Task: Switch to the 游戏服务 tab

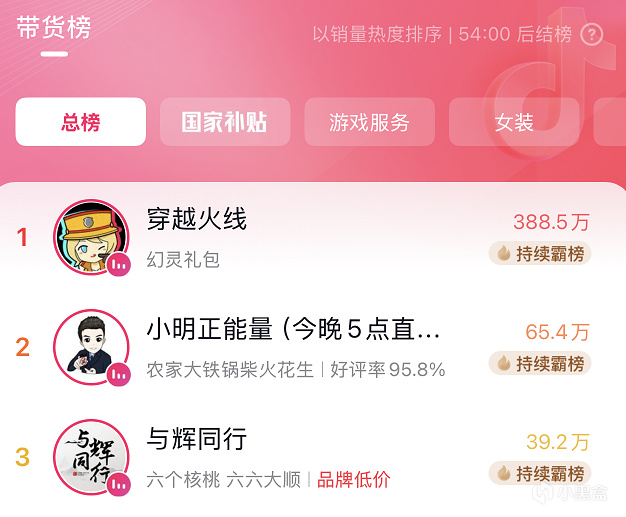Action: [x=369, y=122]
